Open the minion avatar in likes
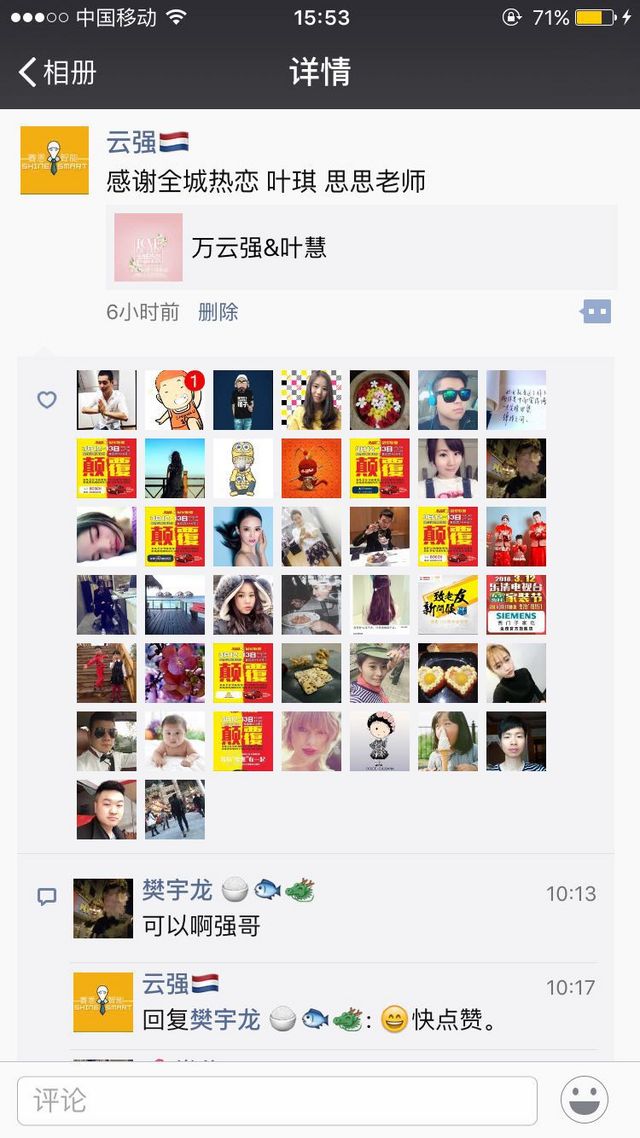 (x=243, y=468)
